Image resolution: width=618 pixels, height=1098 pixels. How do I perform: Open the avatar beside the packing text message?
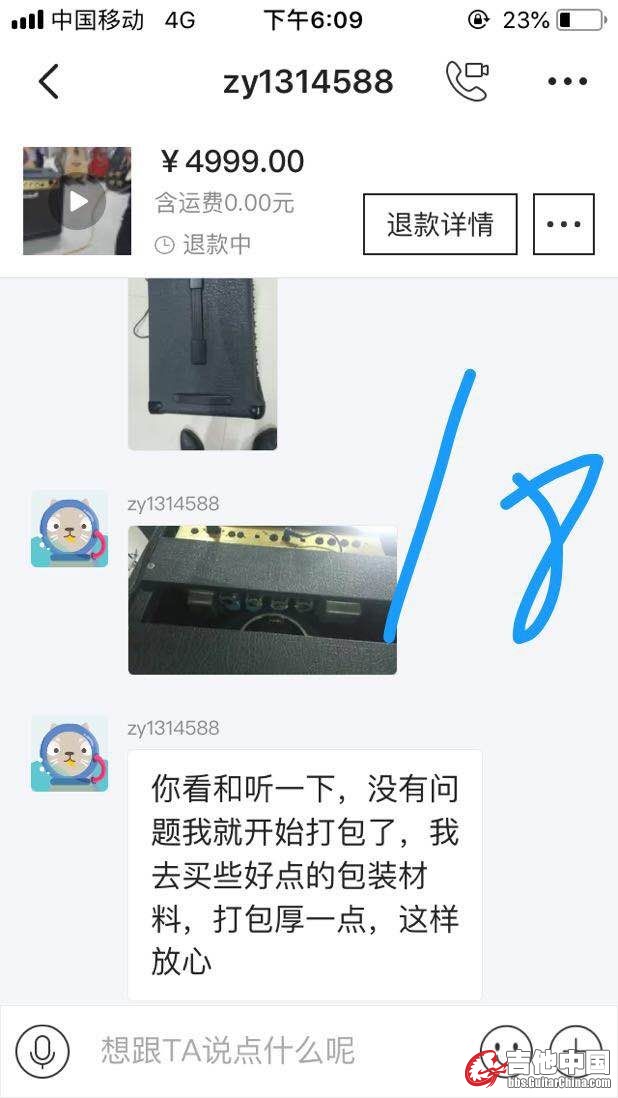[x=69, y=753]
